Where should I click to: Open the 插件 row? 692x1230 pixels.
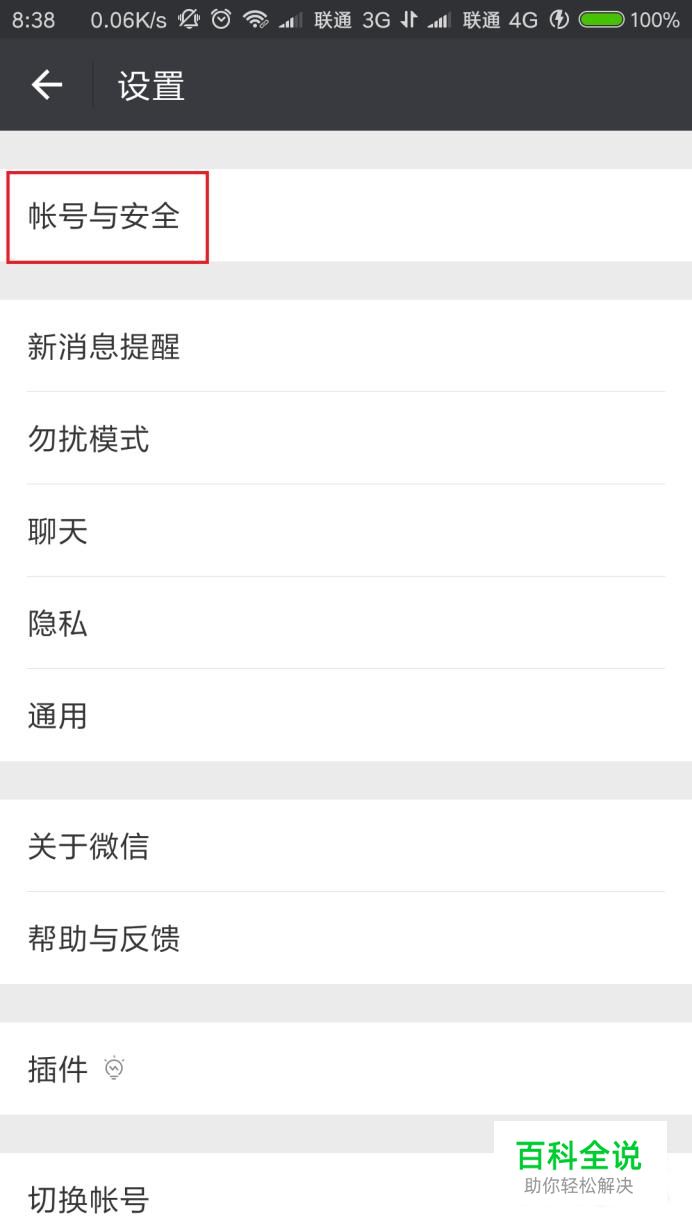346,1069
